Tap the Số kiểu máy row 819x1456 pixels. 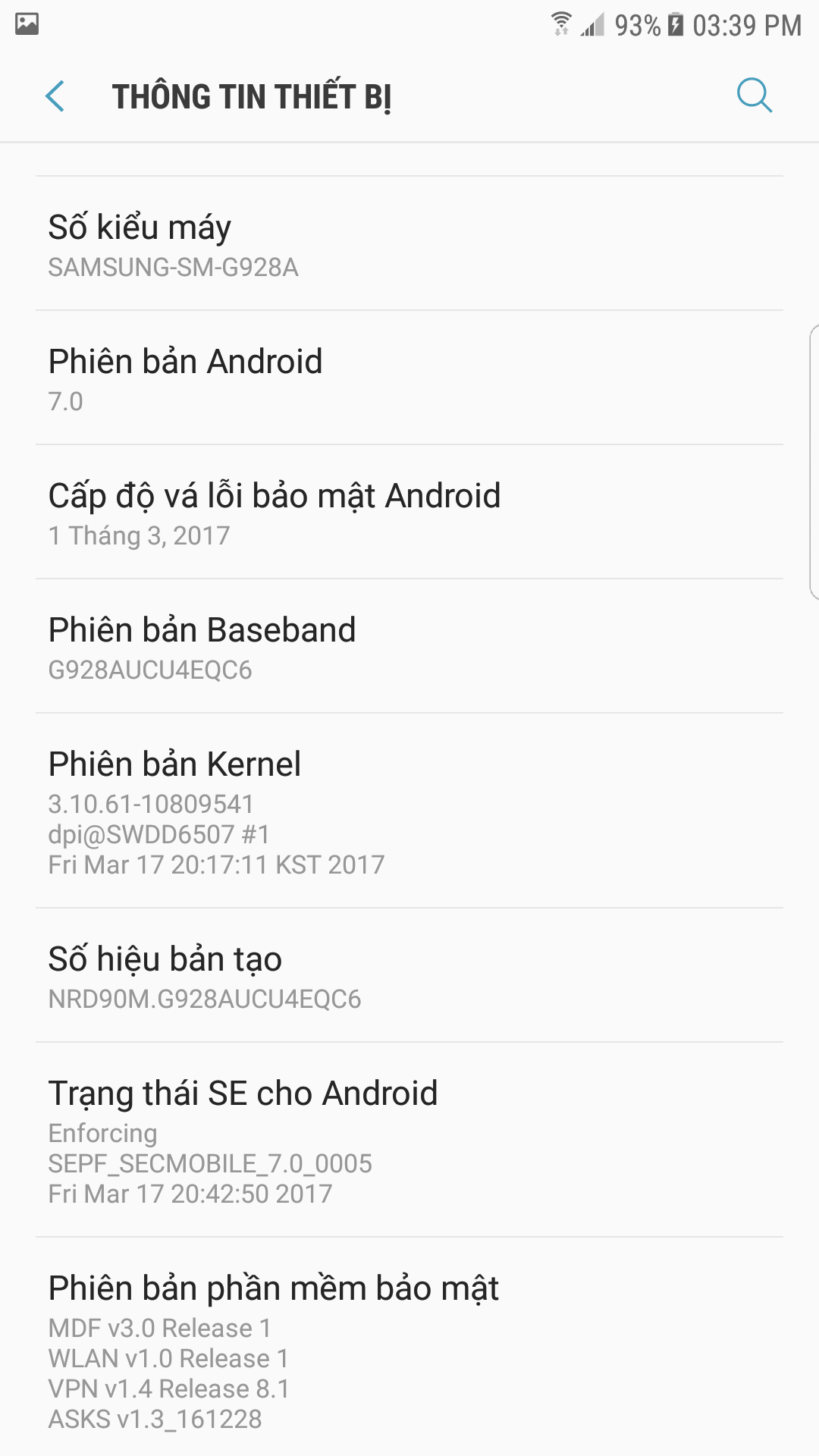tap(409, 243)
